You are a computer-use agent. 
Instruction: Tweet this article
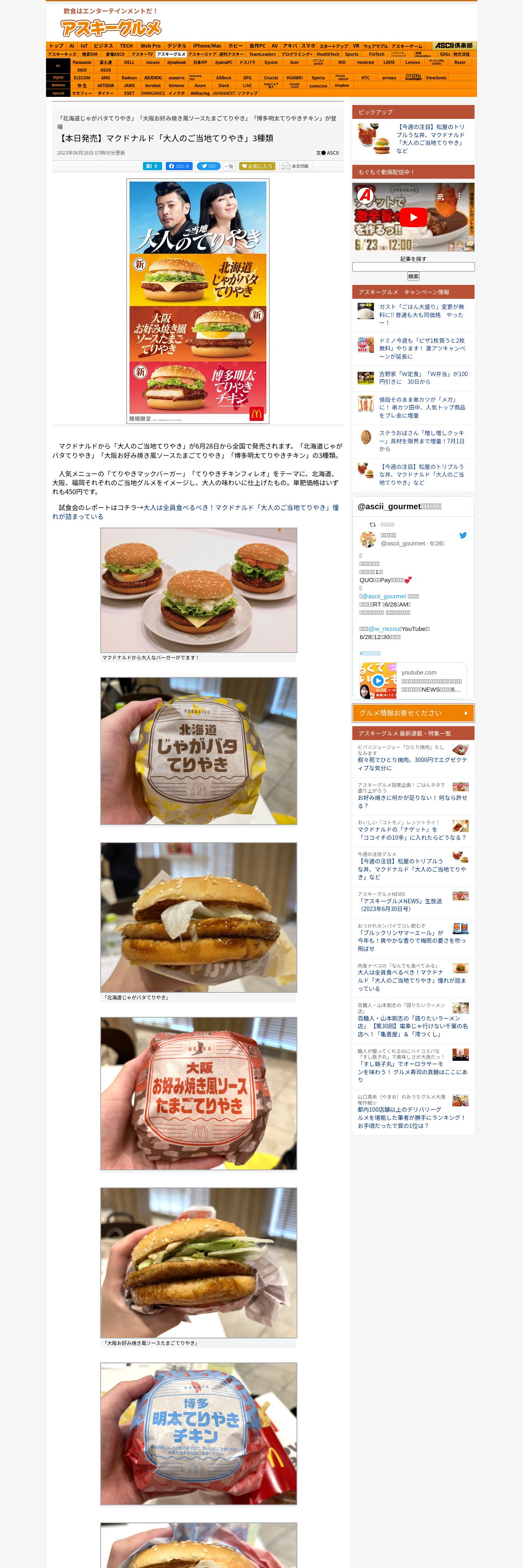(208, 166)
